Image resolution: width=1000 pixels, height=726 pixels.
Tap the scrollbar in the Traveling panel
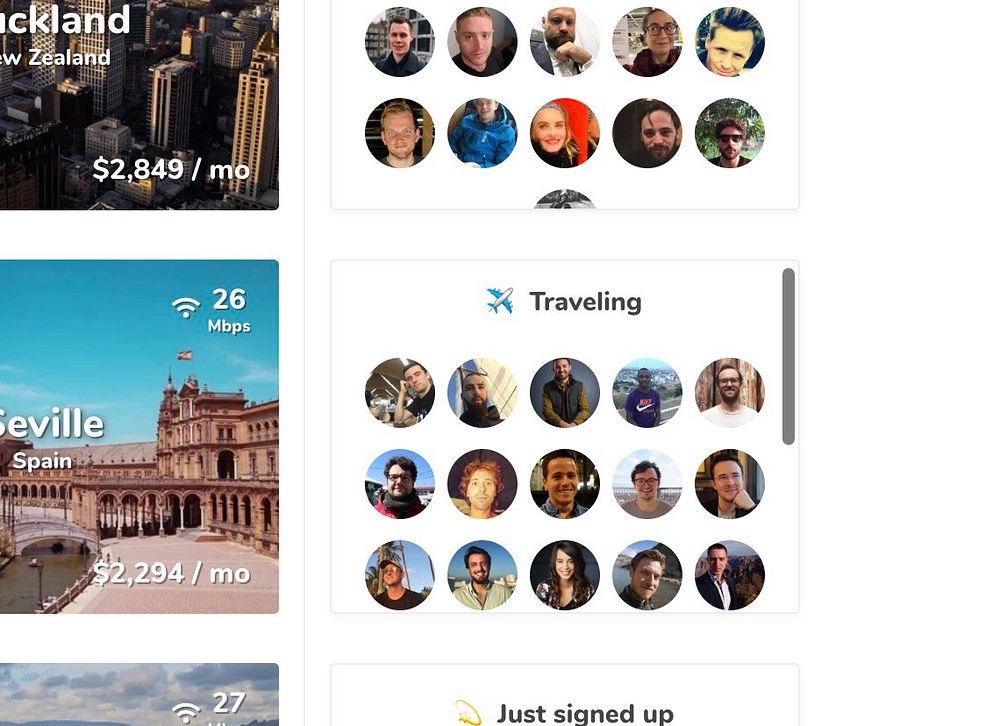coord(788,356)
